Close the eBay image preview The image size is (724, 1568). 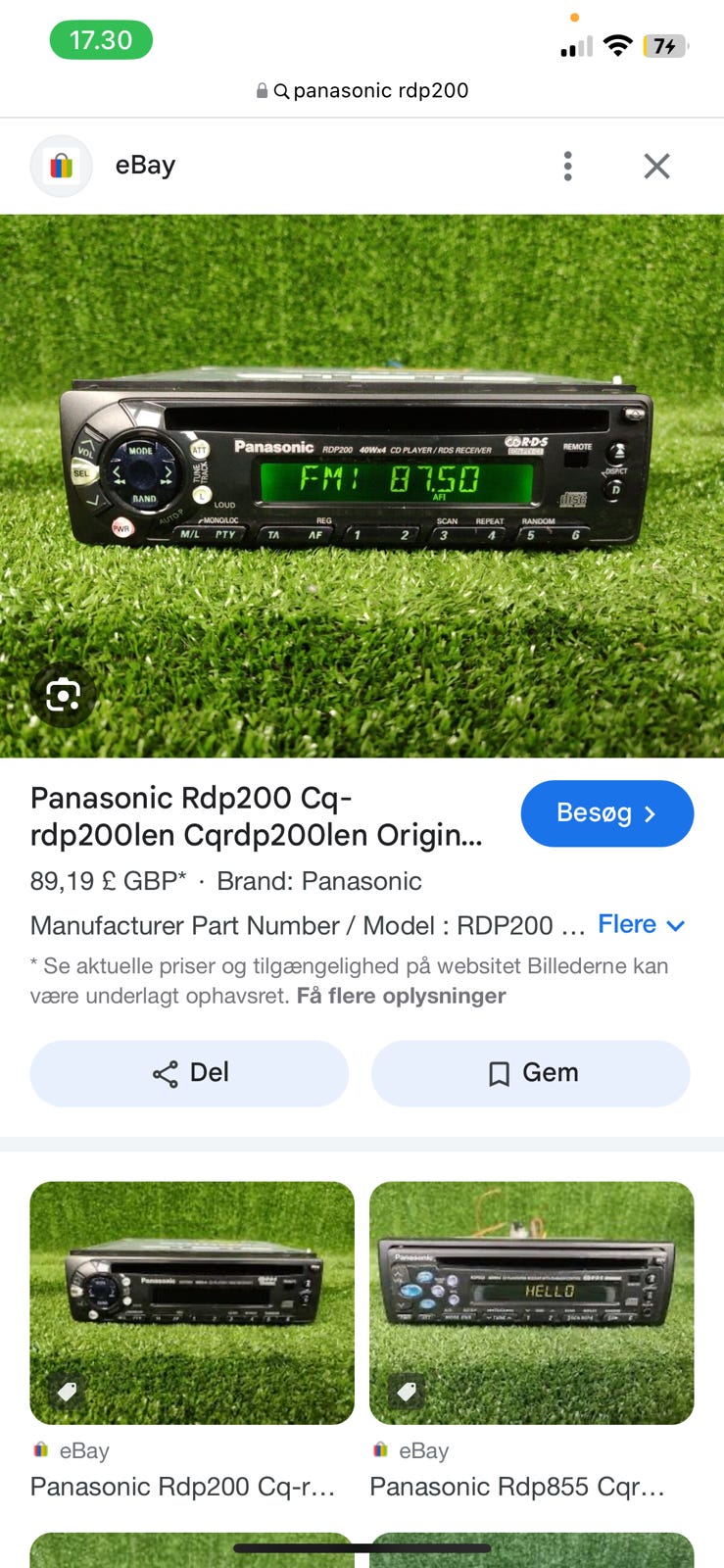pos(656,166)
